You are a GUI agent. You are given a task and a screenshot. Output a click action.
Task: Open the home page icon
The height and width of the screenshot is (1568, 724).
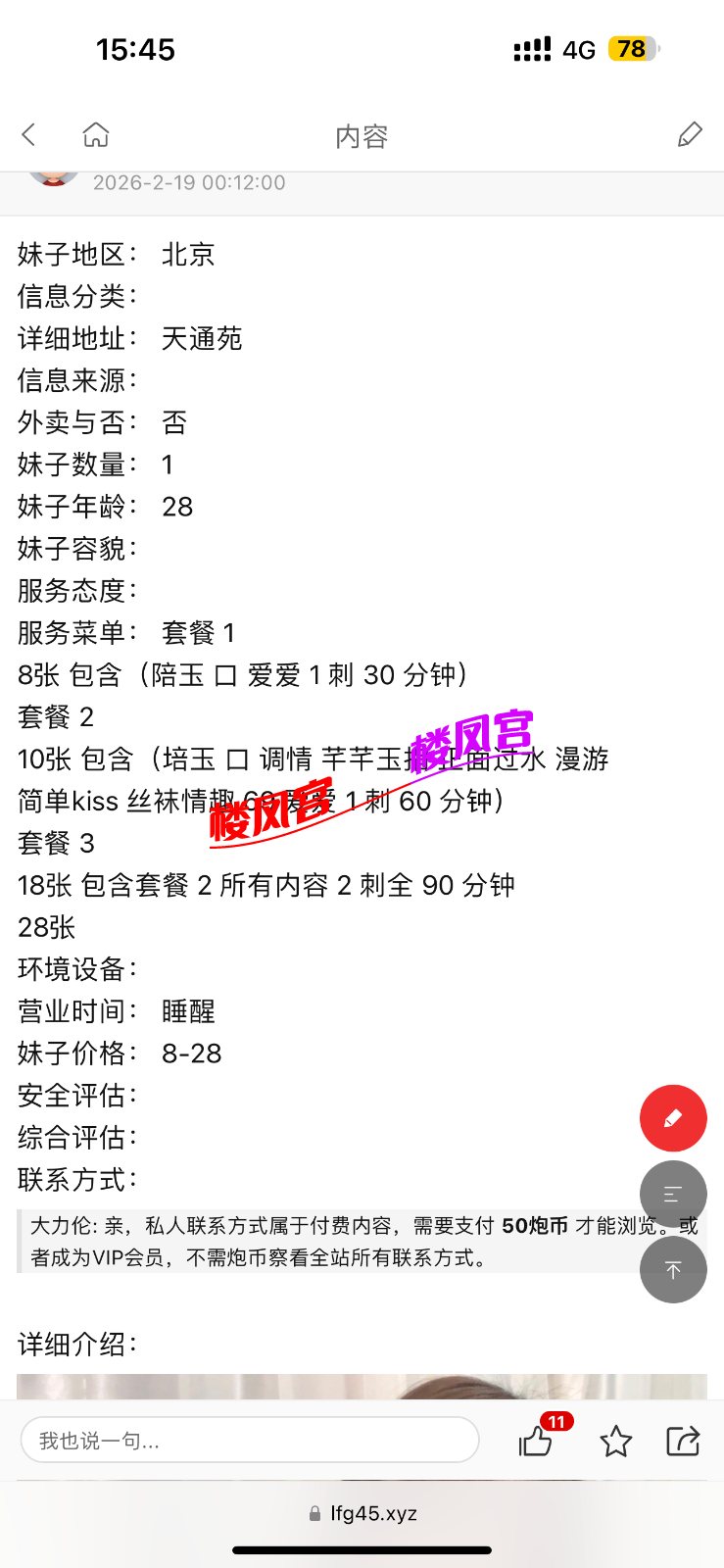tap(95, 134)
